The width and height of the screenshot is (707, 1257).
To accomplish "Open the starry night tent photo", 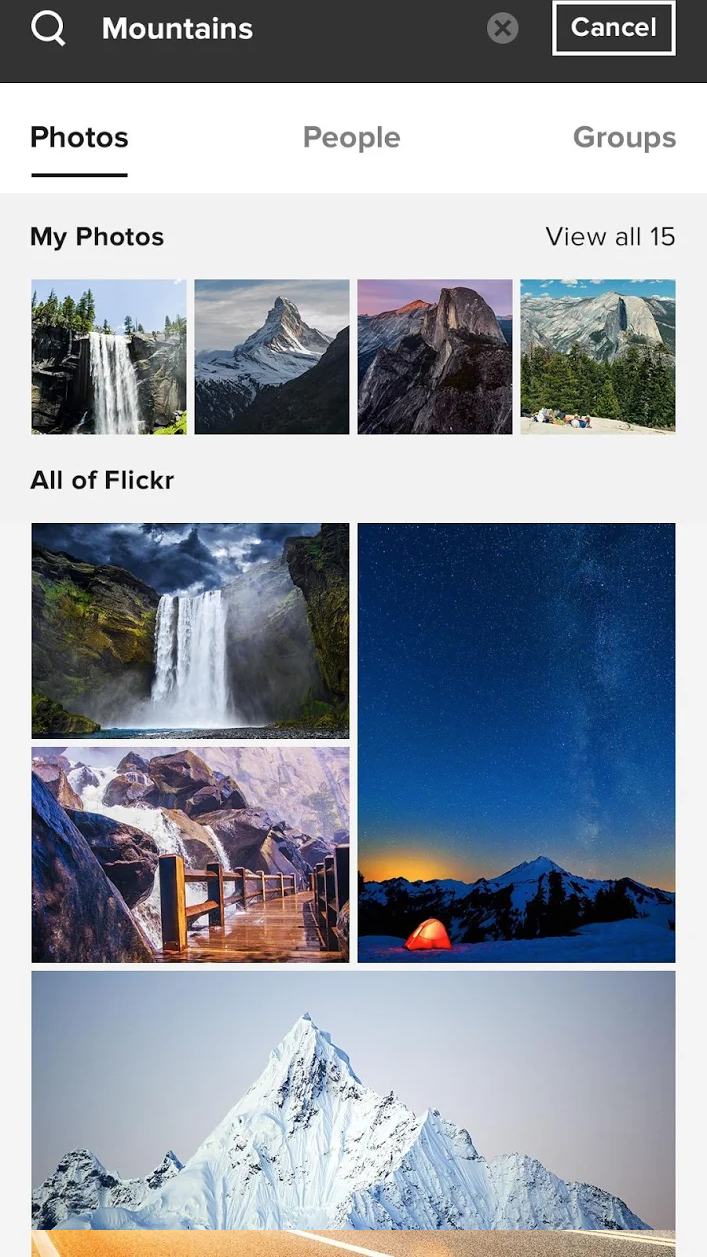I will [x=516, y=742].
